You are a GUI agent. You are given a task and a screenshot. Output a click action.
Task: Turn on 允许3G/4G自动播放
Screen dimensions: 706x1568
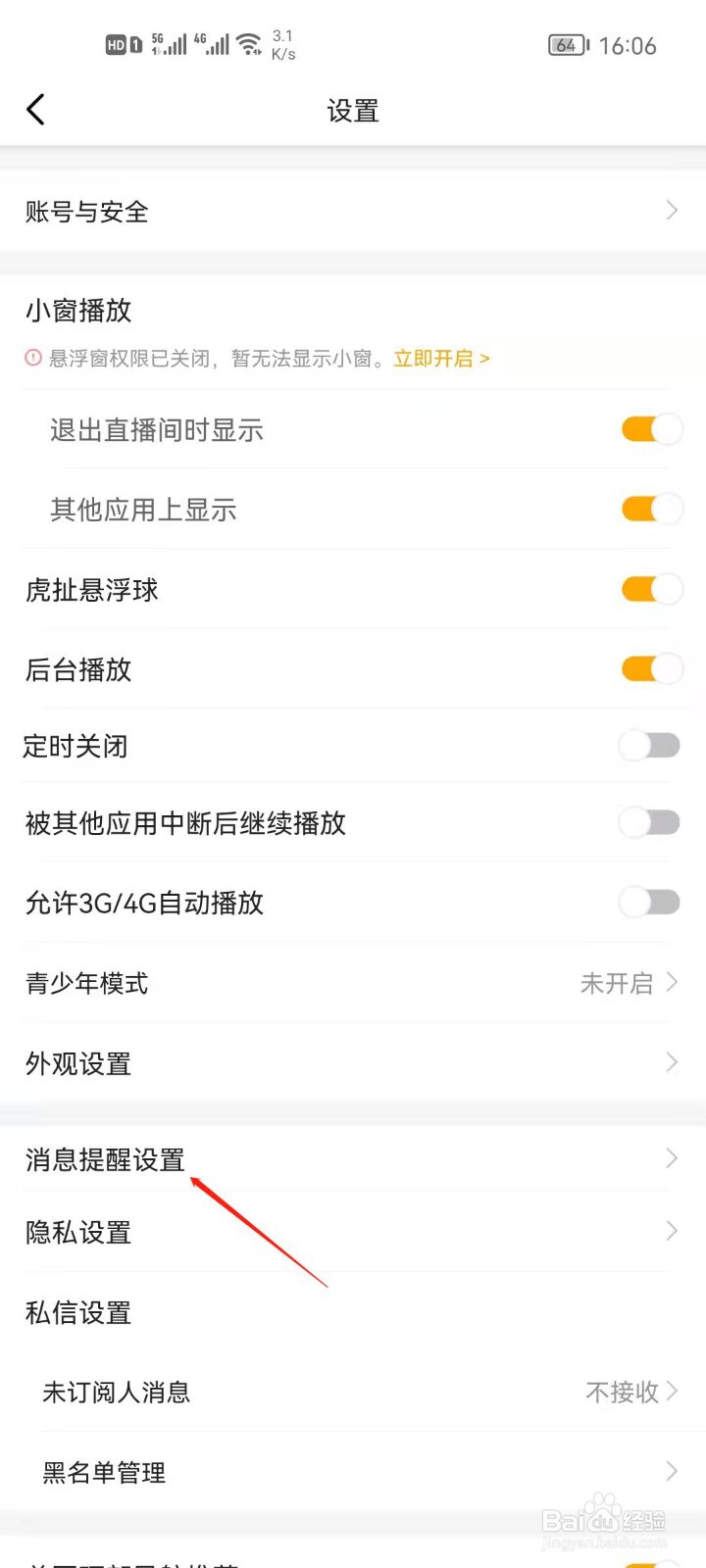tap(649, 902)
